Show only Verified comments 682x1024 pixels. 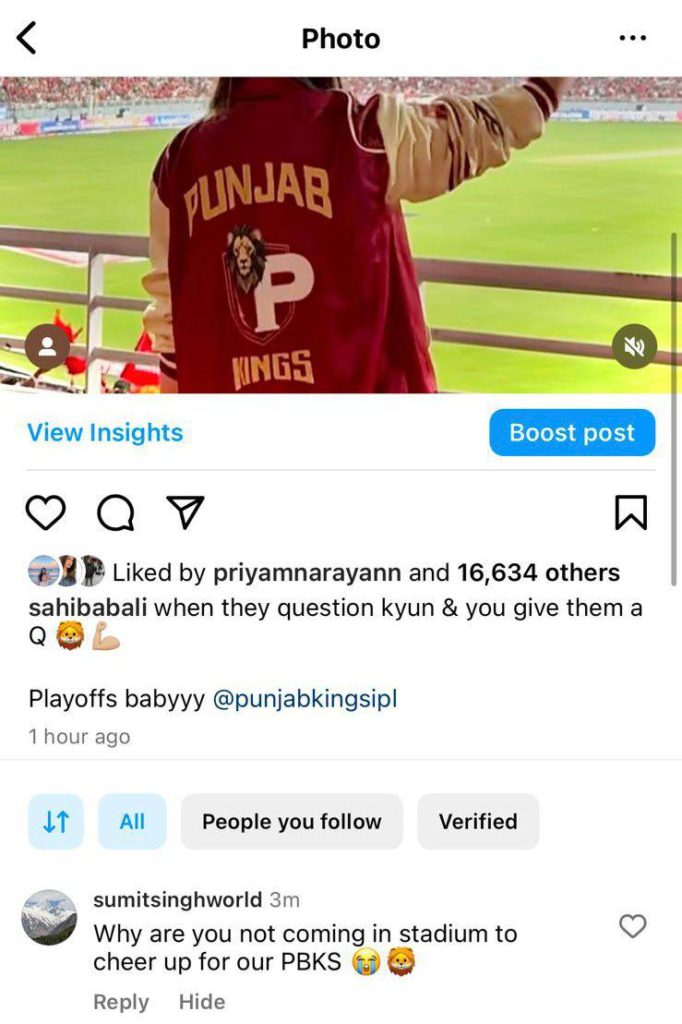click(478, 822)
